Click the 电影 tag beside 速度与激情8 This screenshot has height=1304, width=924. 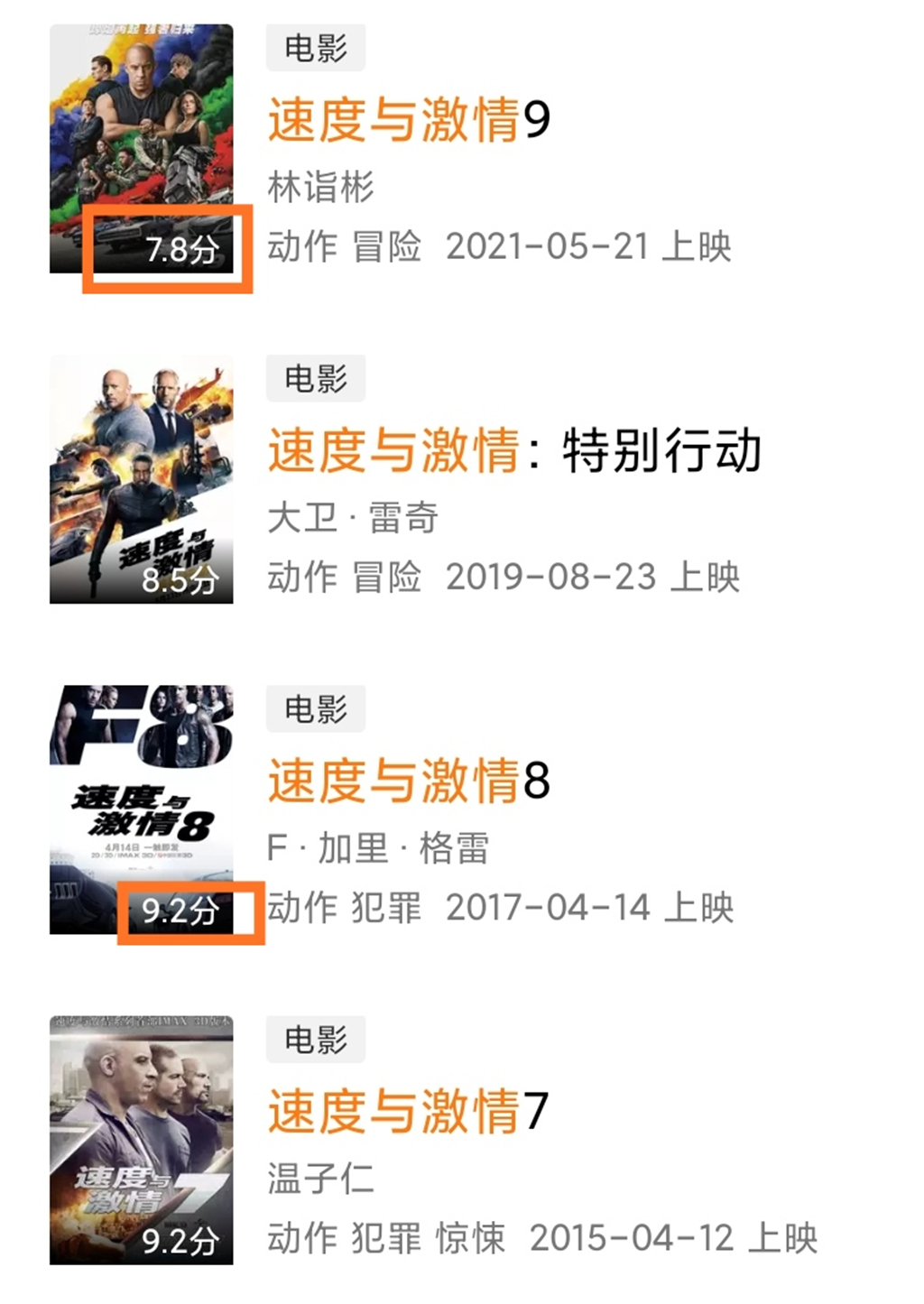pyautogui.click(x=315, y=709)
